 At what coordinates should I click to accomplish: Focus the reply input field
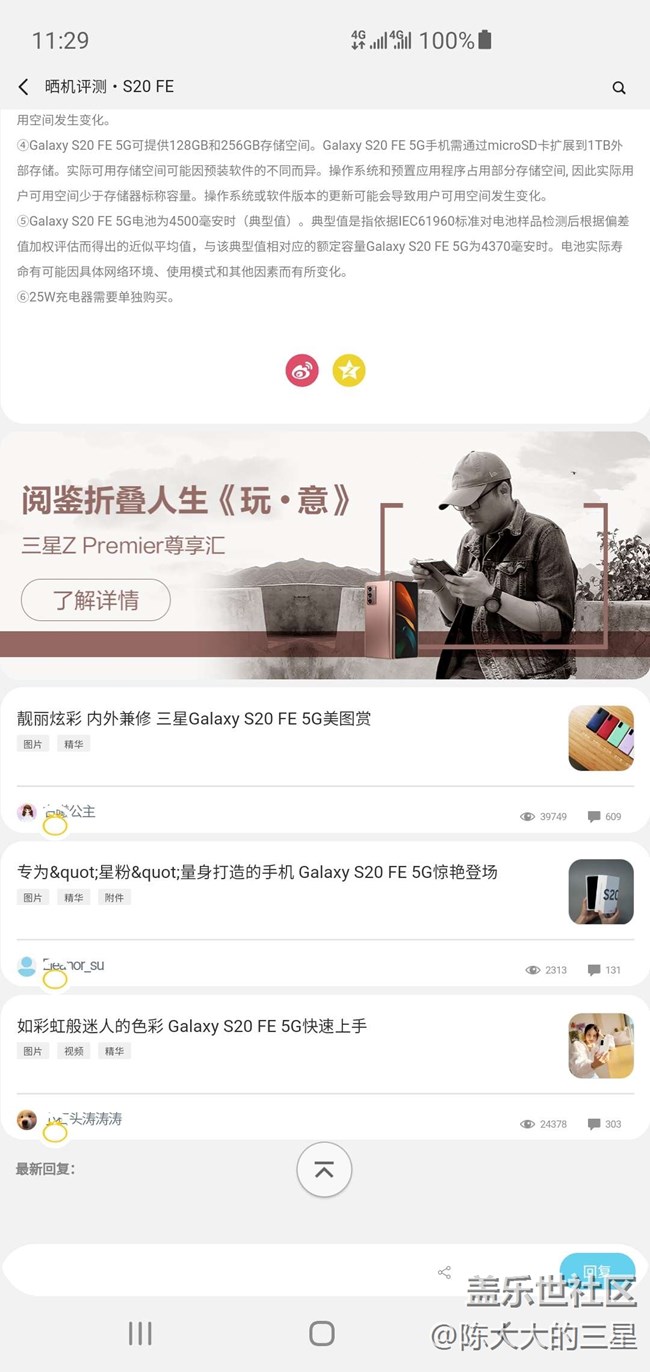(220, 1272)
